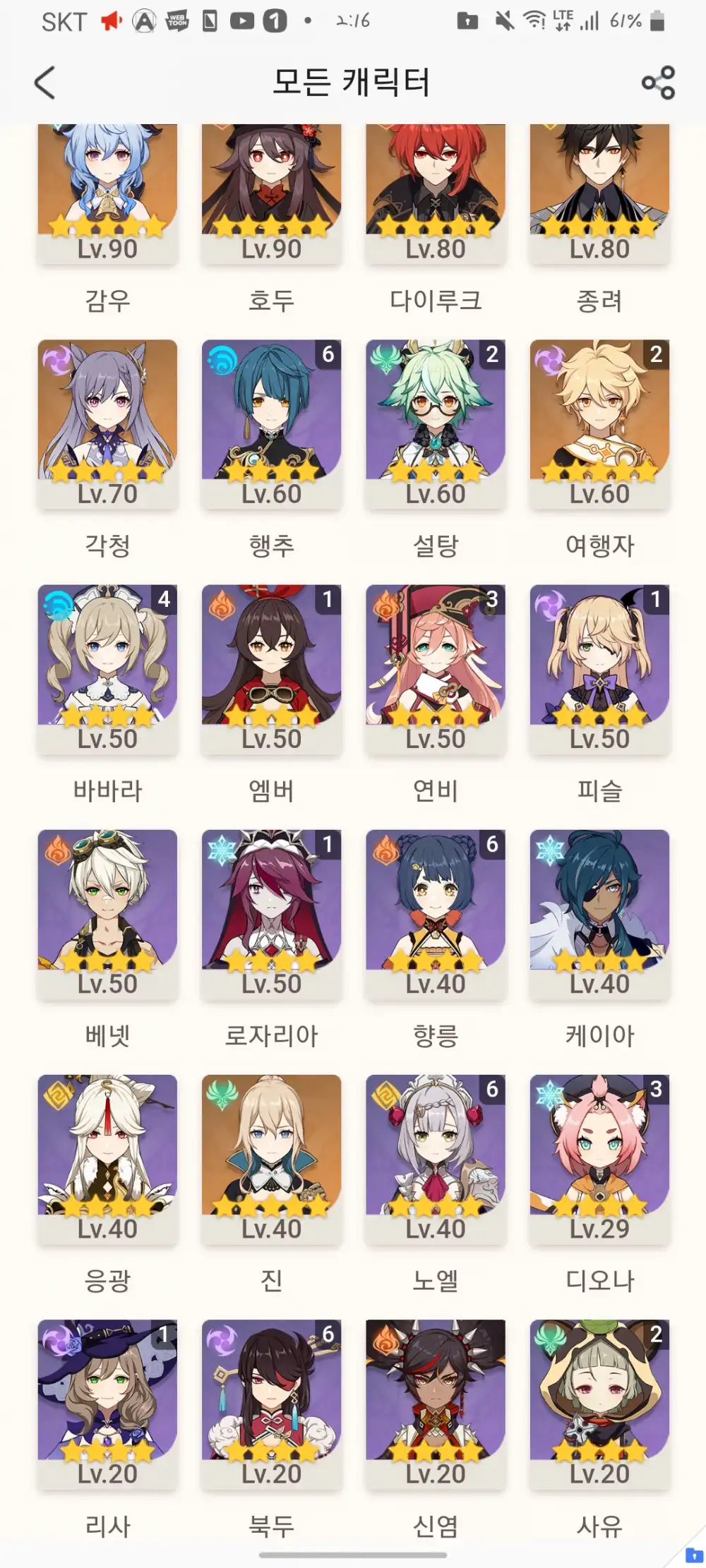View the 여행자 character card
Viewport: 706px width, 1568px height.
[599, 423]
